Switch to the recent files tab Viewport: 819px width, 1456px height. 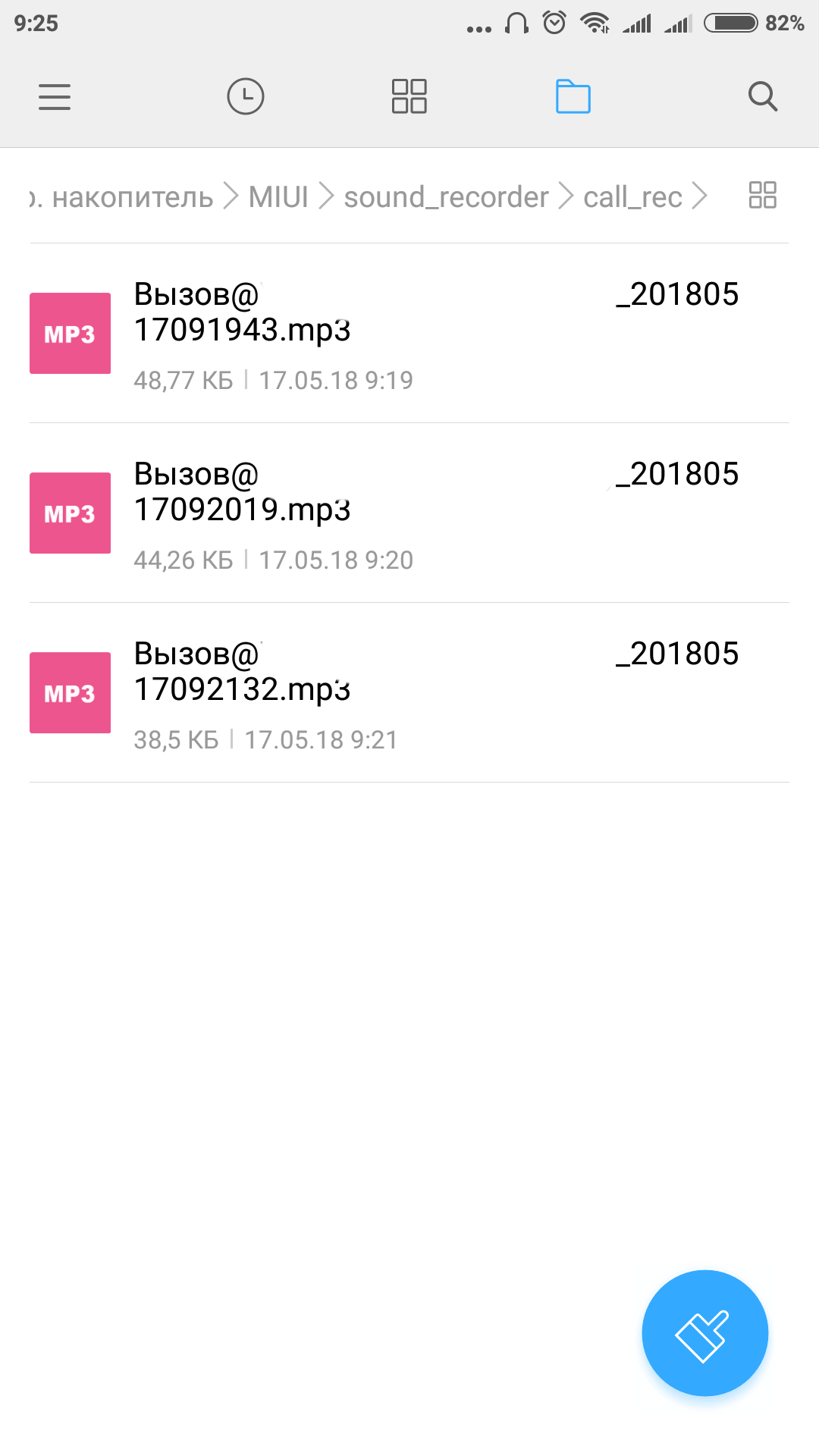pos(246,97)
